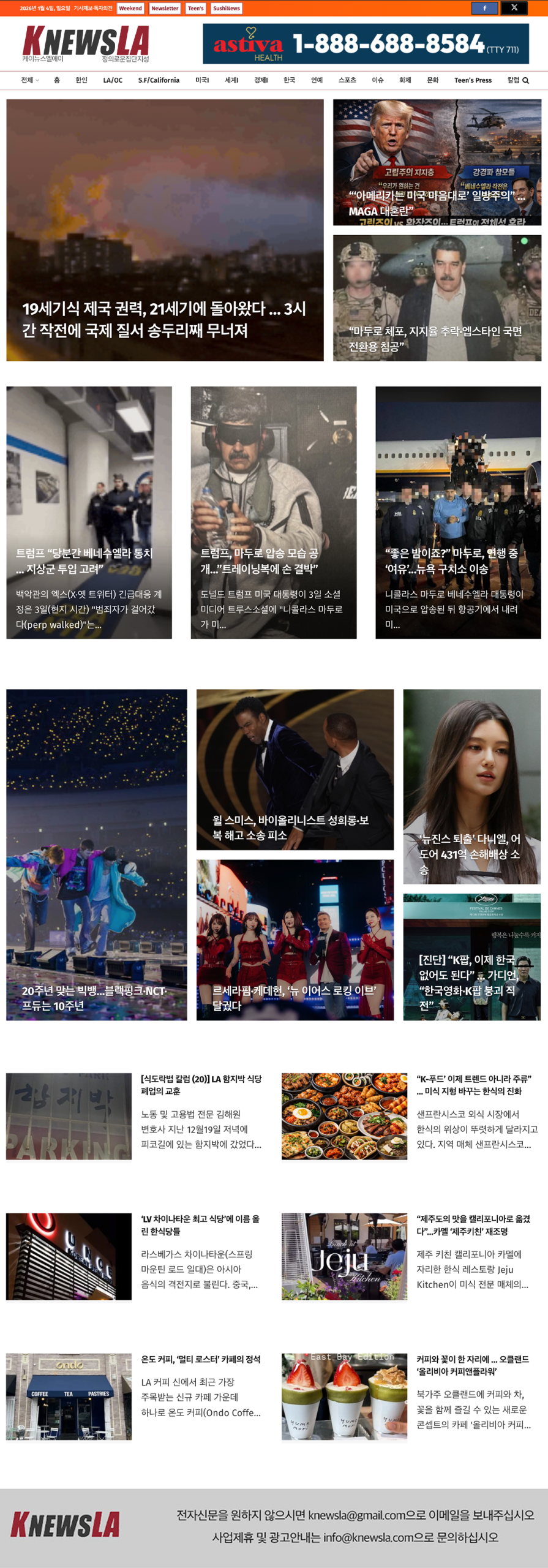Screen dimensions: 548x1568
Task: Open the 19세기식 제국 권력 headline story
Action: click(x=165, y=318)
